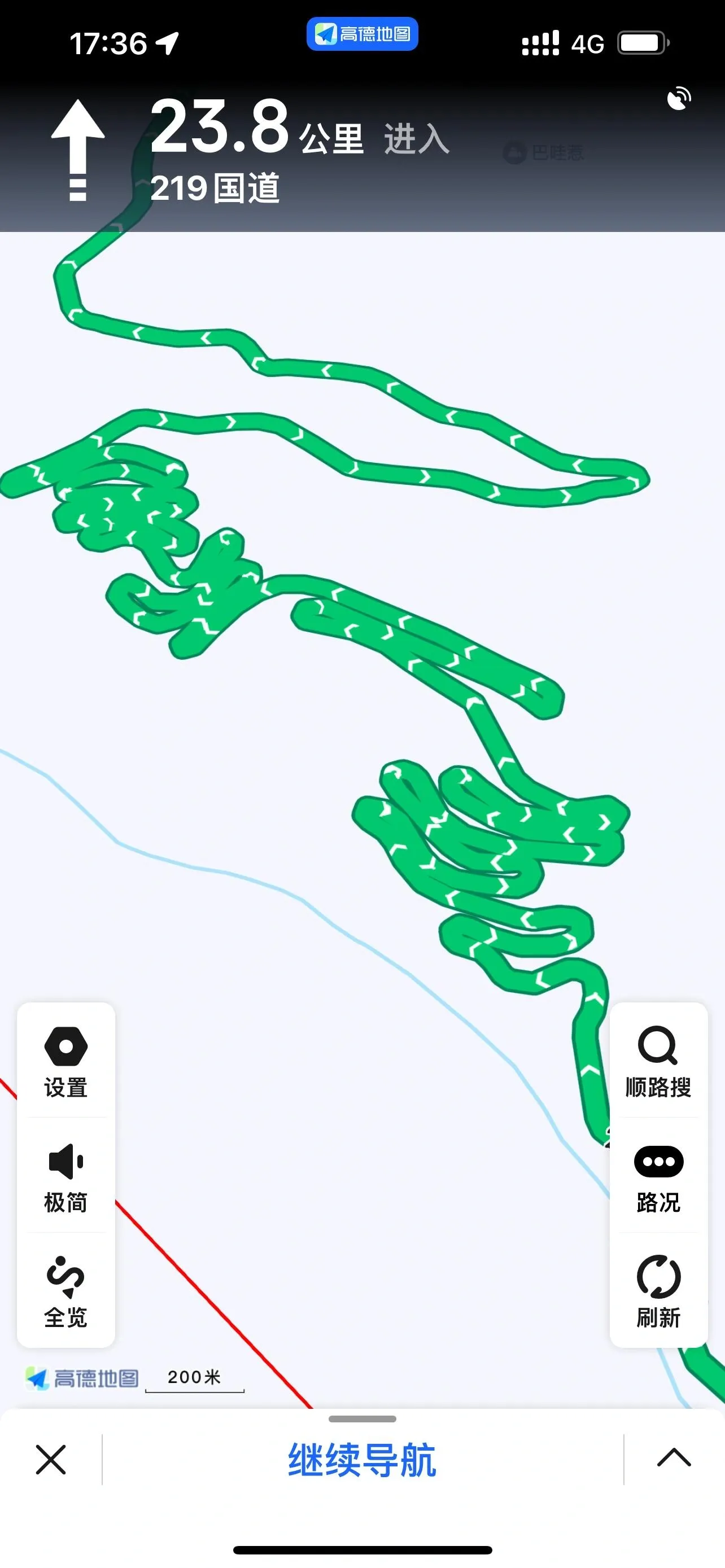Exit navigation with the X button

pyautogui.click(x=50, y=1460)
